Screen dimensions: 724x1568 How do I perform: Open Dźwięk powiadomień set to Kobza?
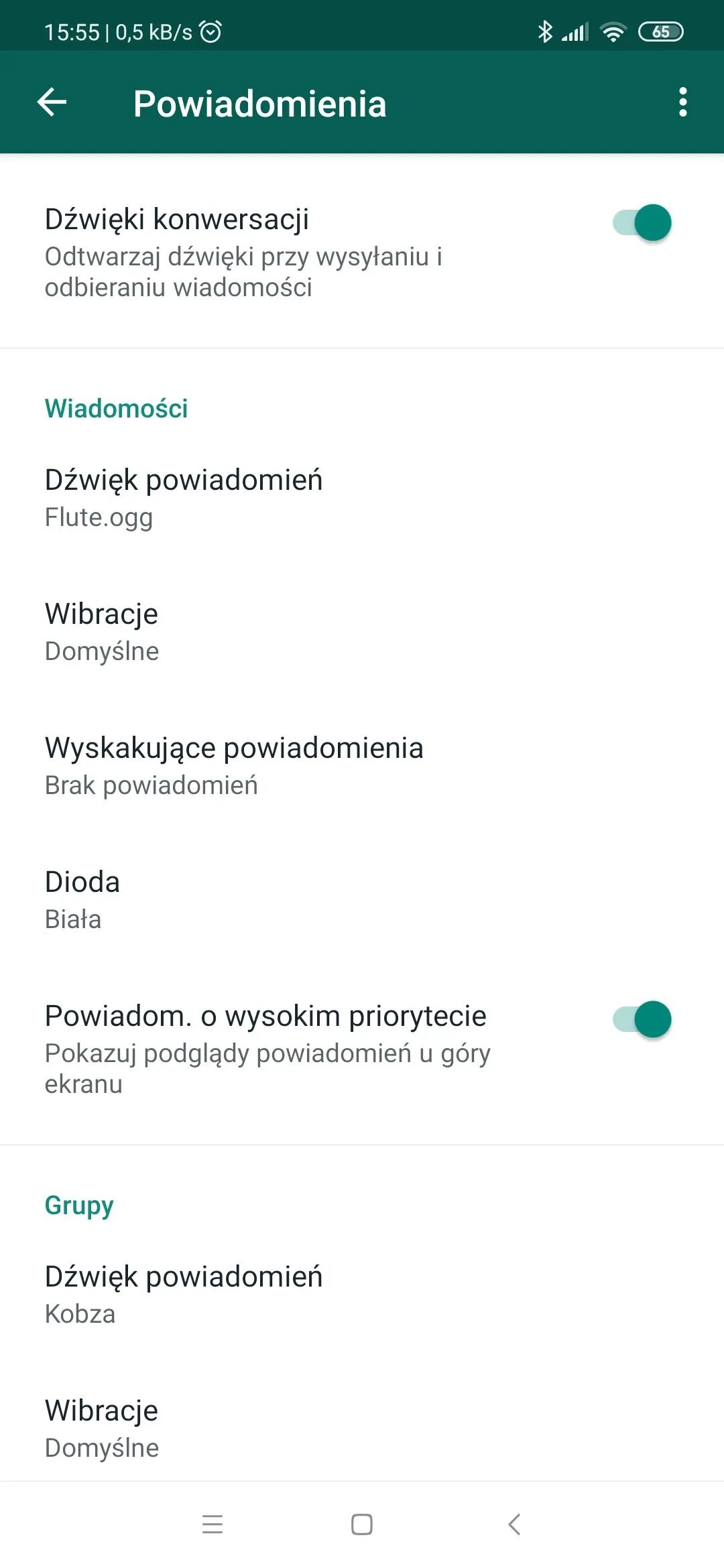tap(184, 1295)
